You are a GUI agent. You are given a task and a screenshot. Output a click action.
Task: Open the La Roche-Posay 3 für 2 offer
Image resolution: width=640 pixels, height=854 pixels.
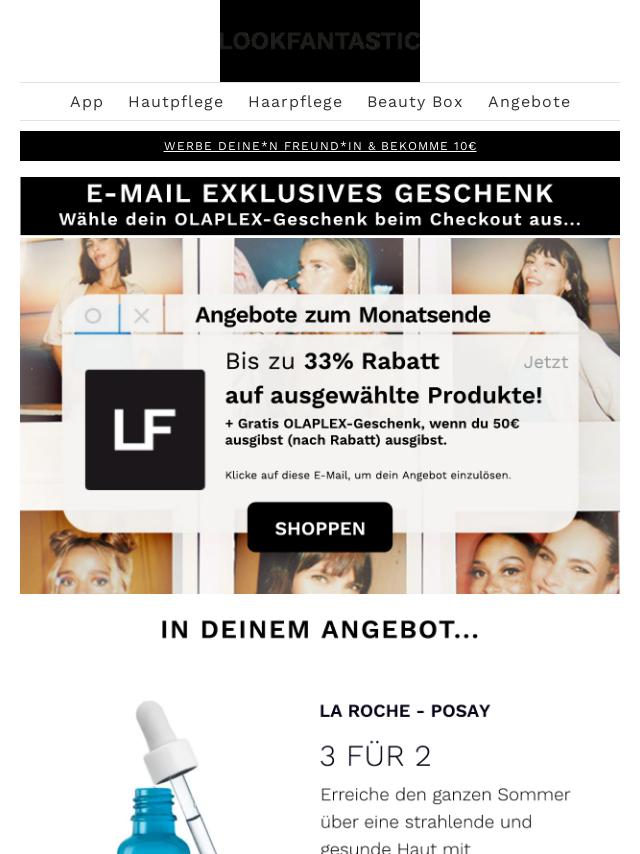pos(375,755)
